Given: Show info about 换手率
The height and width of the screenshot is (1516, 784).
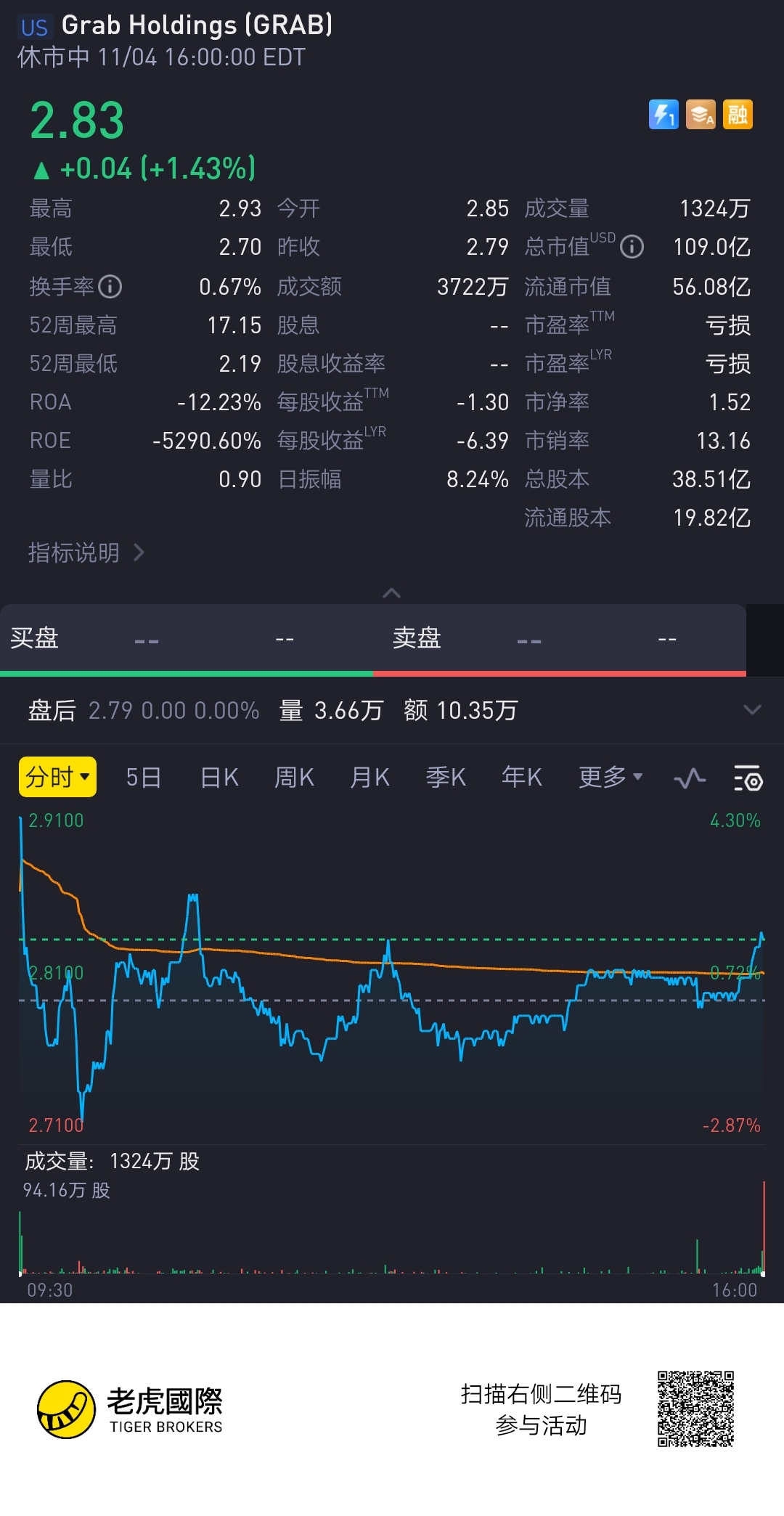Looking at the screenshot, I should (x=110, y=287).
